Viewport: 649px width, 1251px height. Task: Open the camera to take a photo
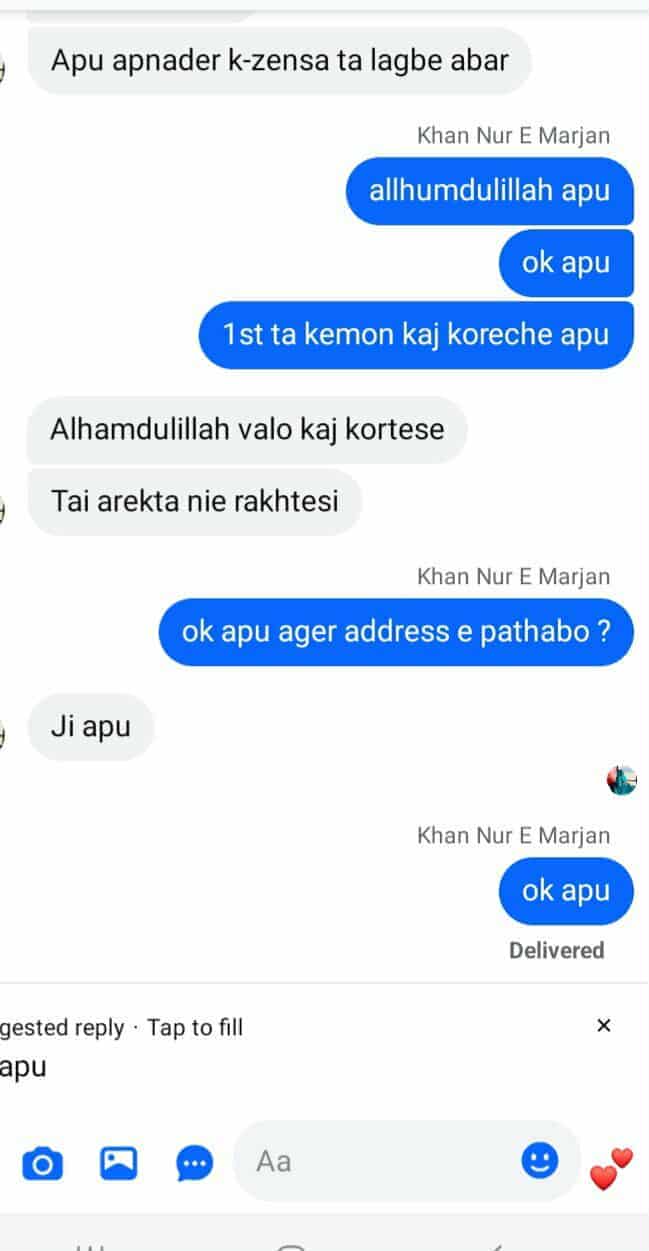42,1163
